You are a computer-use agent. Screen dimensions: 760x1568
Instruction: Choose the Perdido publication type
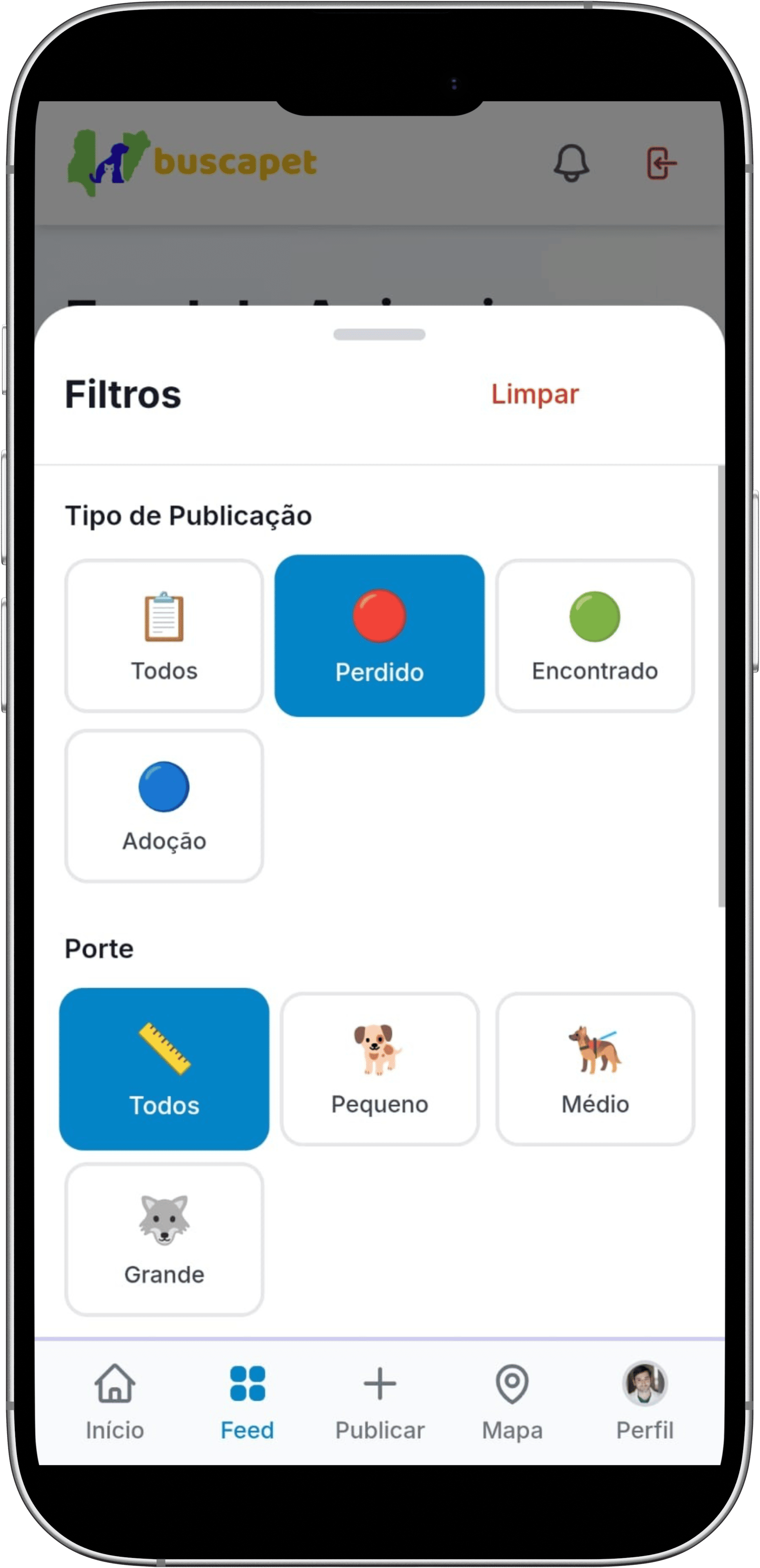point(380,635)
